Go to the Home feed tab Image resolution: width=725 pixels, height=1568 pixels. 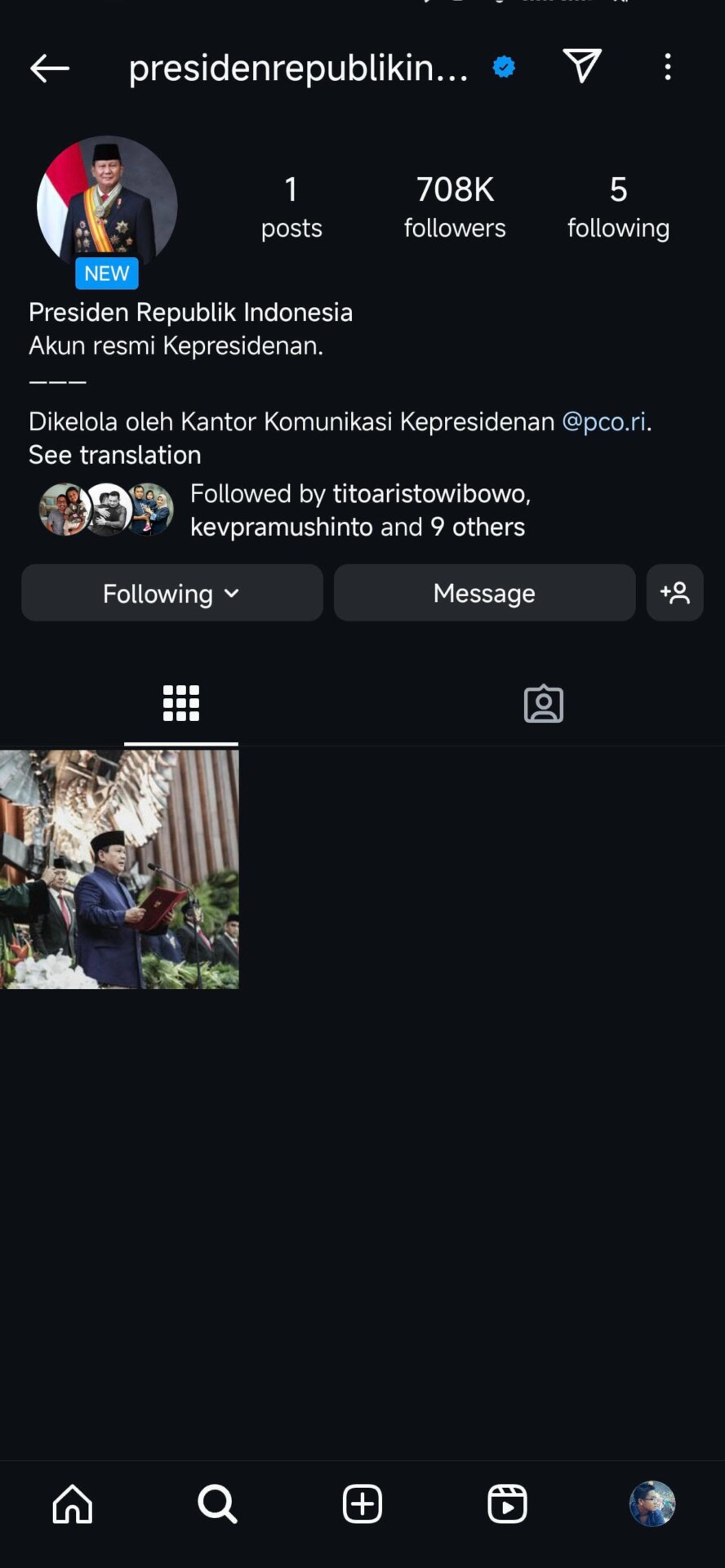pyautogui.click(x=73, y=1503)
